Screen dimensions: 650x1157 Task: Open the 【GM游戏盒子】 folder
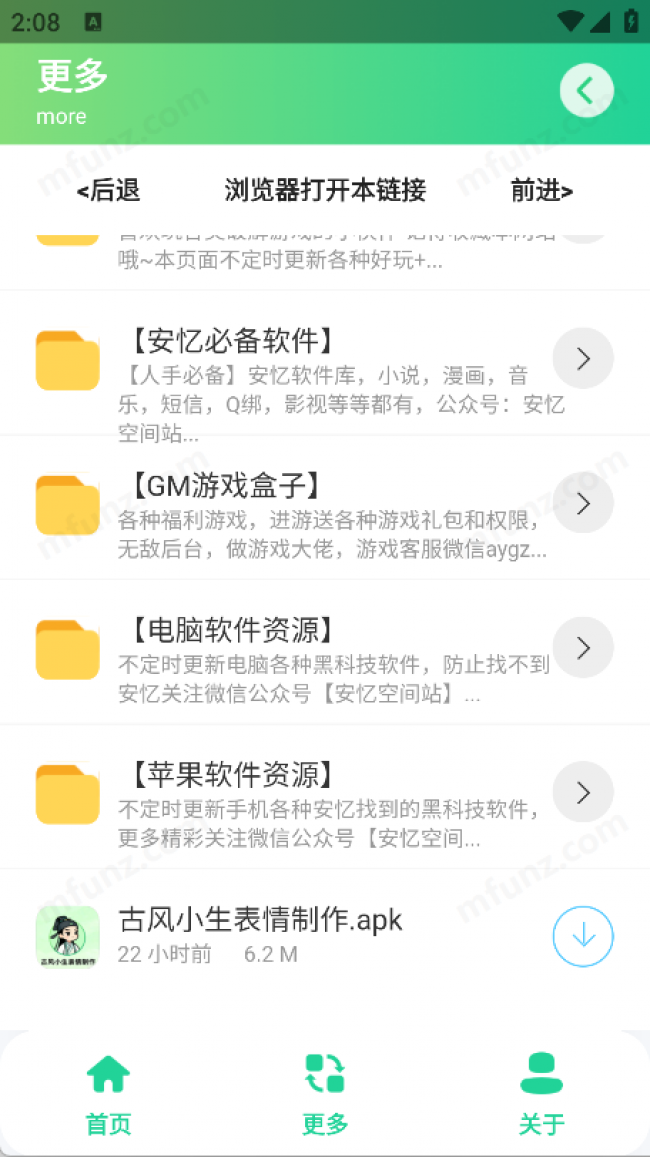pos(583,503)
